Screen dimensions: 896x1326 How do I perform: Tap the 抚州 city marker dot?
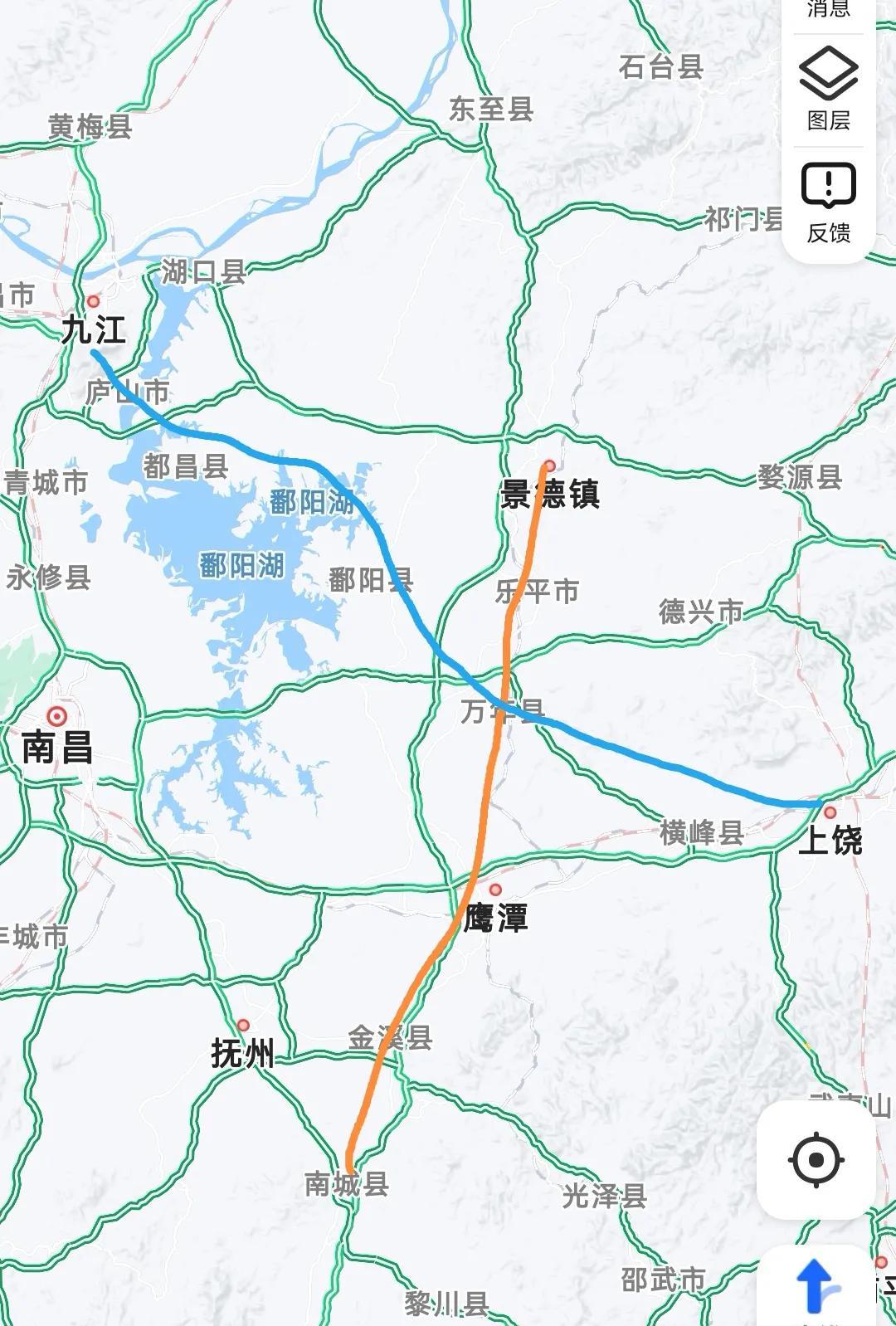(243, 1026)
